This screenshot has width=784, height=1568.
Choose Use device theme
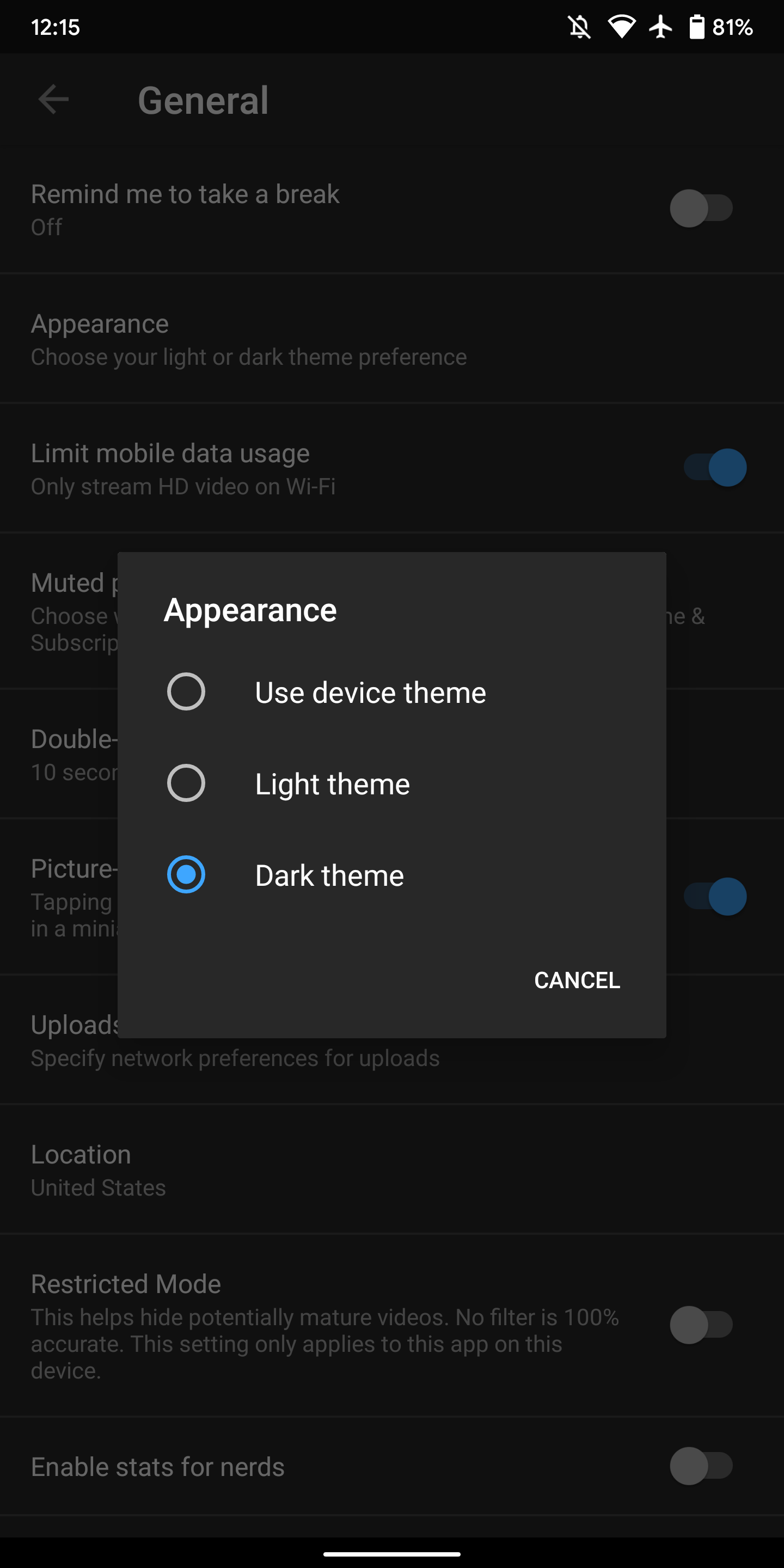point(186,691)
